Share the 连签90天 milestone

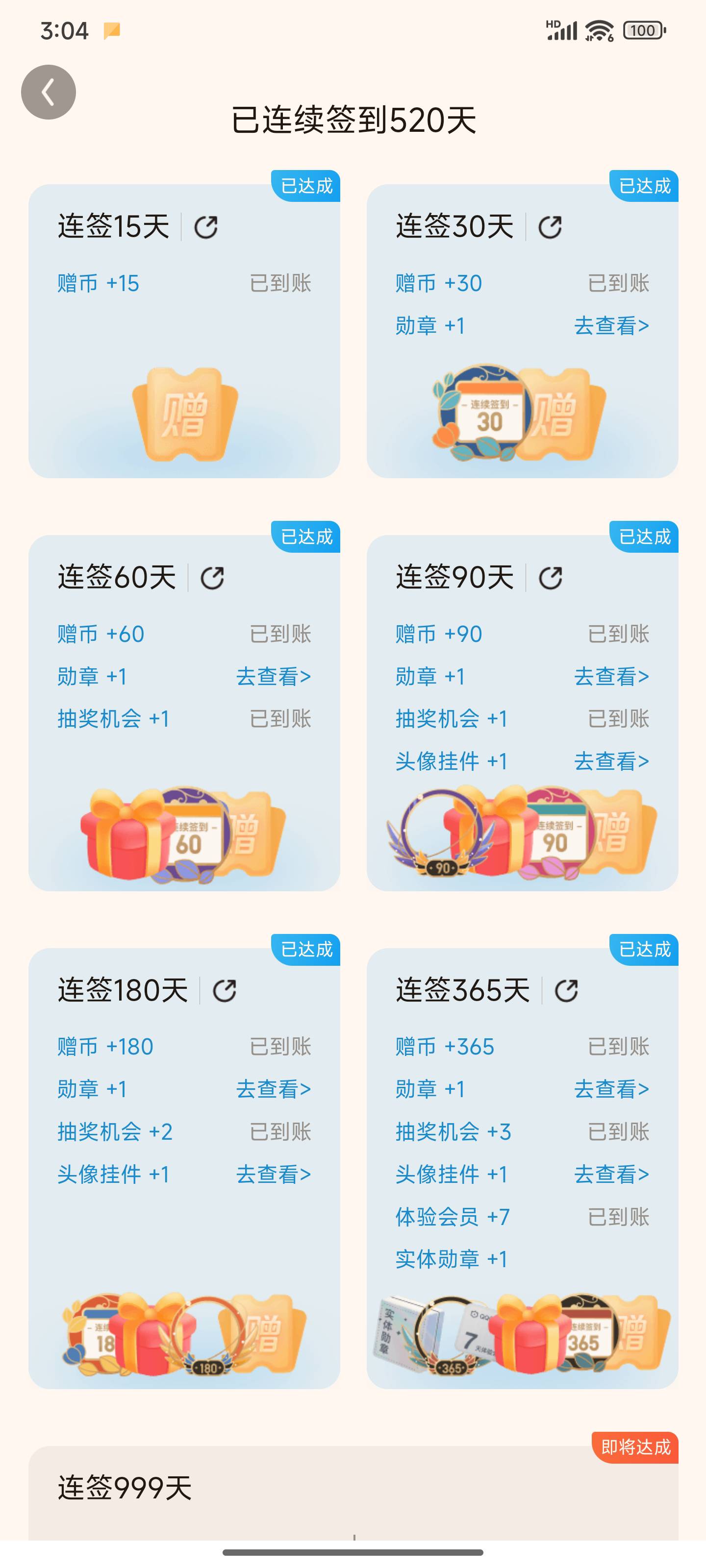click(550, 578)
